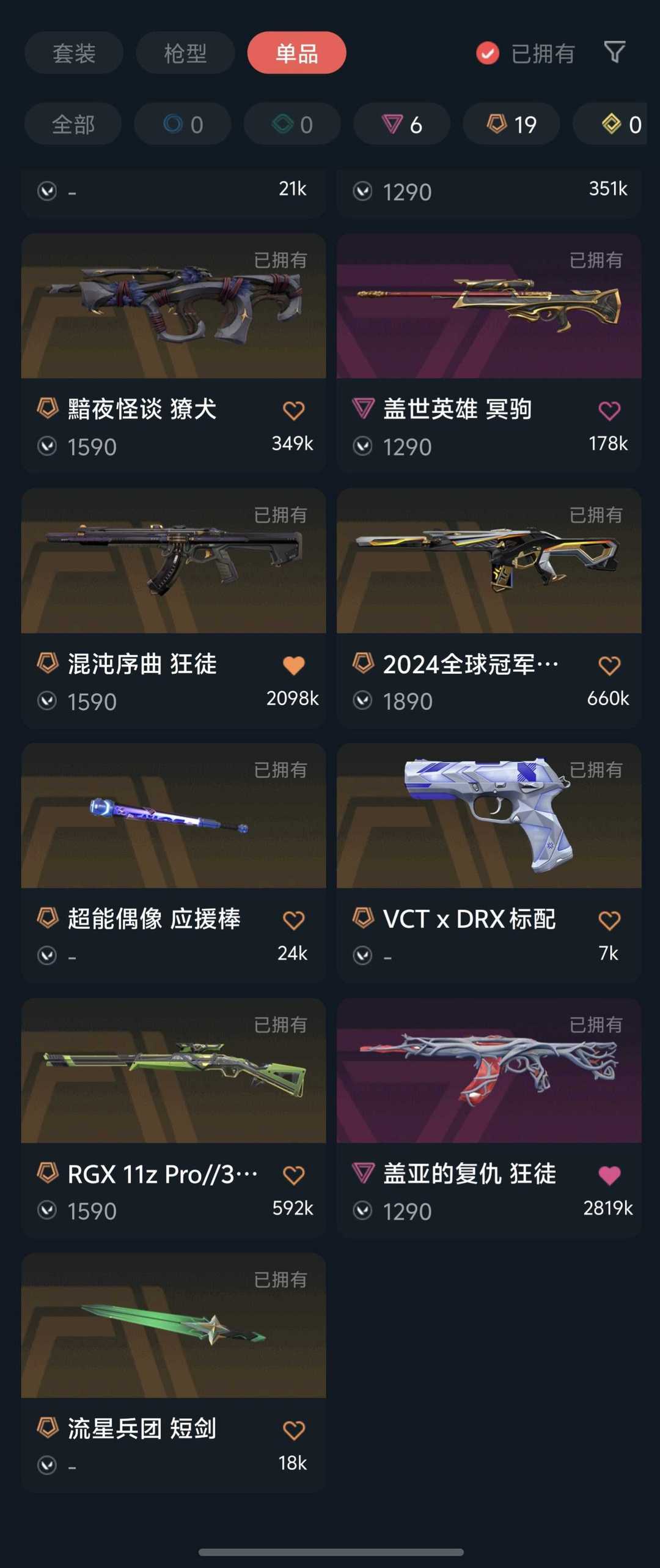Image resolution: width=660 pixels, height=1568 pixels.
Task: Switch to the 套装 tab
Action: tap(74, 53)
